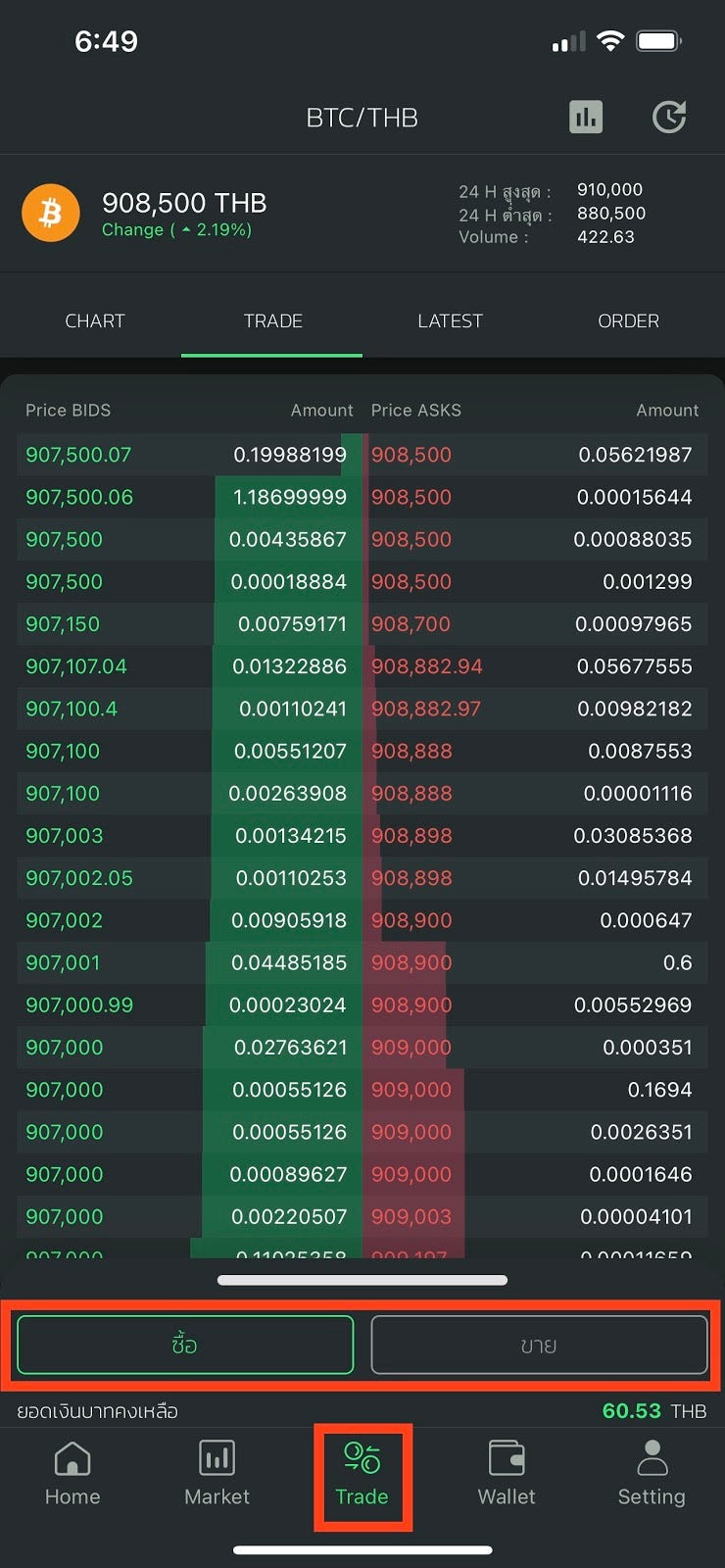Open the history clock icon
This screenshot has width=725, height=1568.
[669, 118]
